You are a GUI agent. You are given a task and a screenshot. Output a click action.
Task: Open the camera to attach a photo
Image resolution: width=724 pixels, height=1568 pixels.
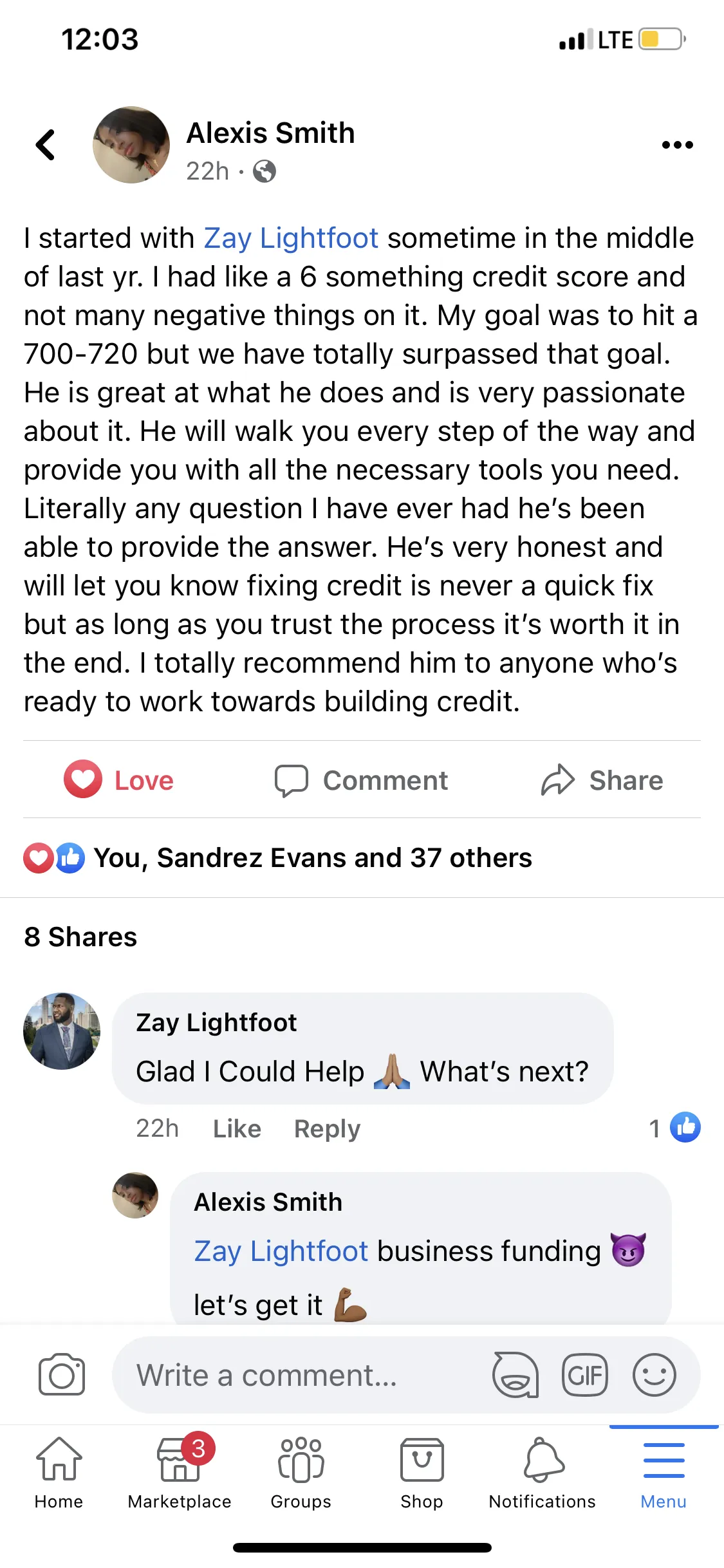coord(62,1375)
